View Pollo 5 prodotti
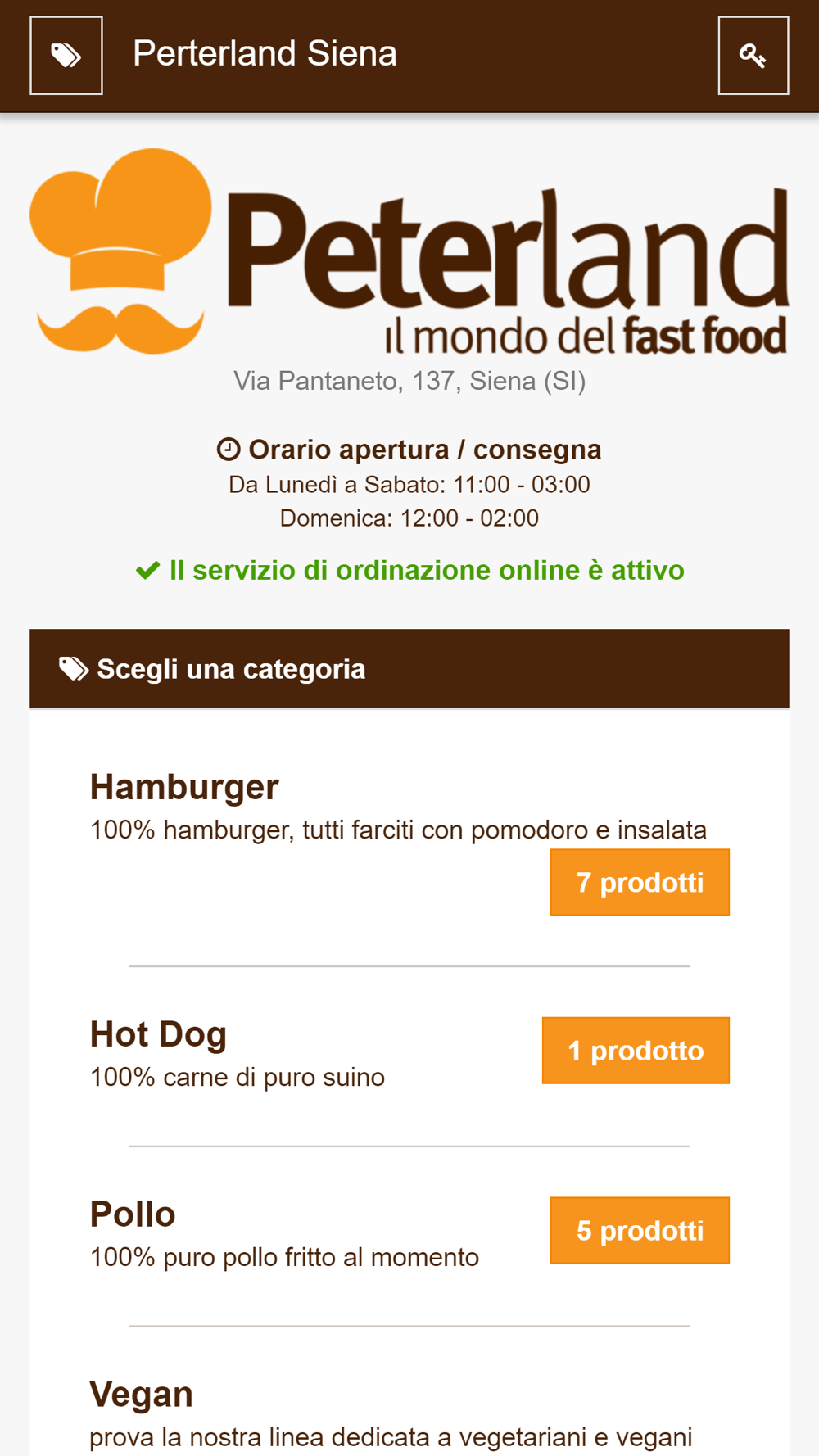The image size is (819, 1456). pyautogui.click(x=640, y=1231)
